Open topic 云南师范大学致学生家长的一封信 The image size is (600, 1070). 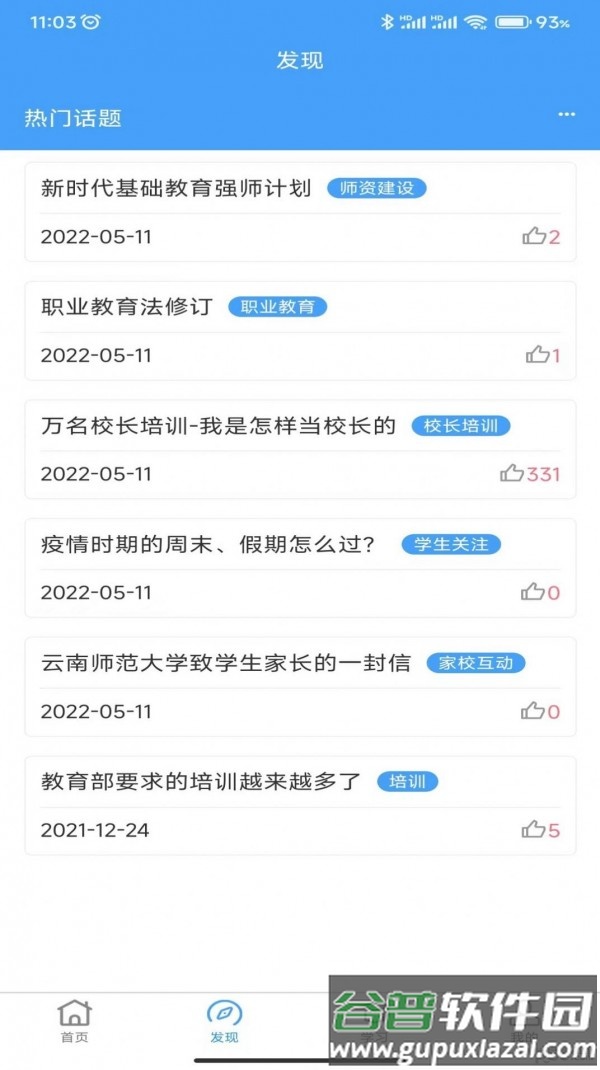pyautogui.click(x=226, y=663)
